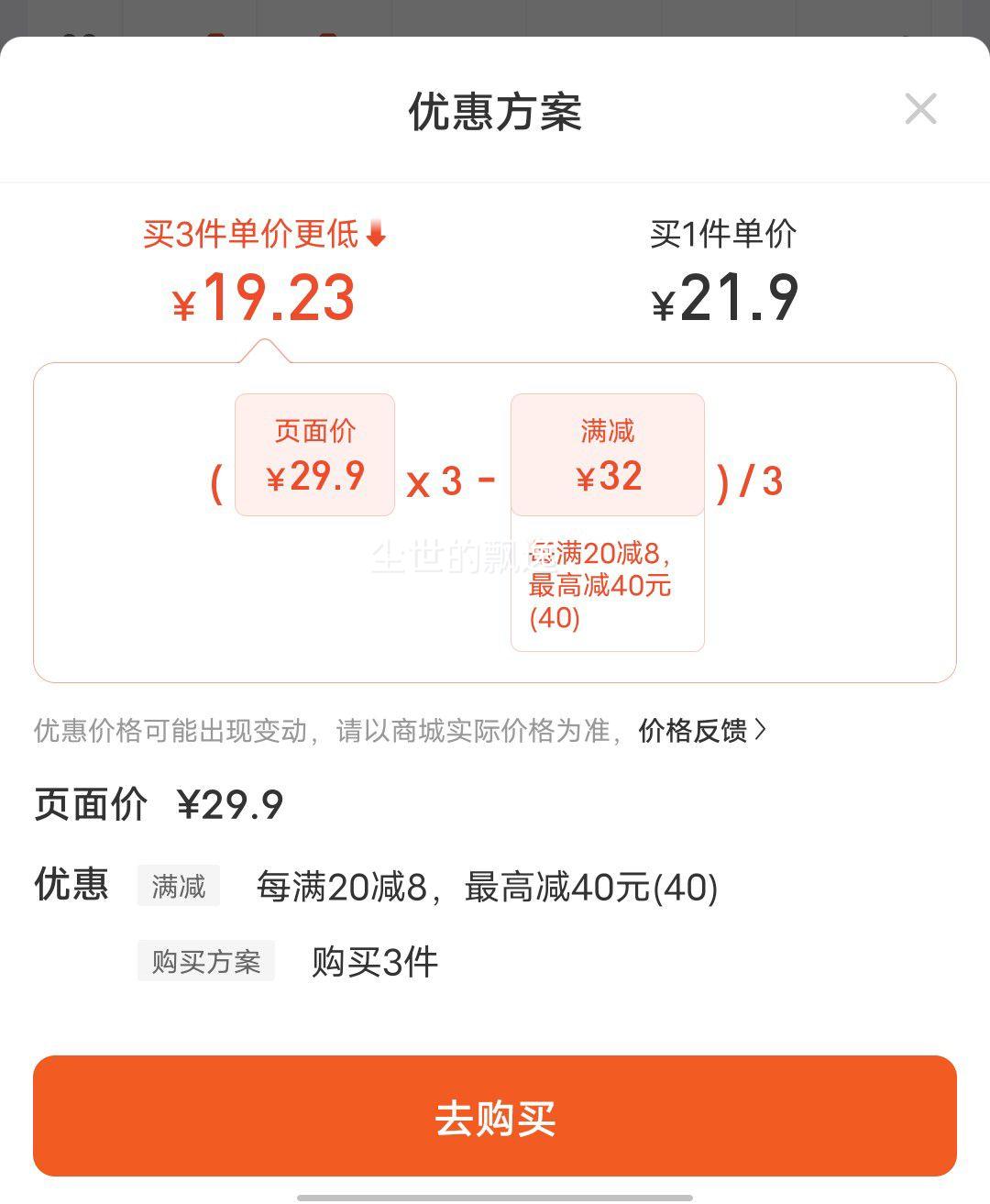Click the 购买方案 label tag
The height and width of the screenshot is (1204, 990).
(205, 961)
